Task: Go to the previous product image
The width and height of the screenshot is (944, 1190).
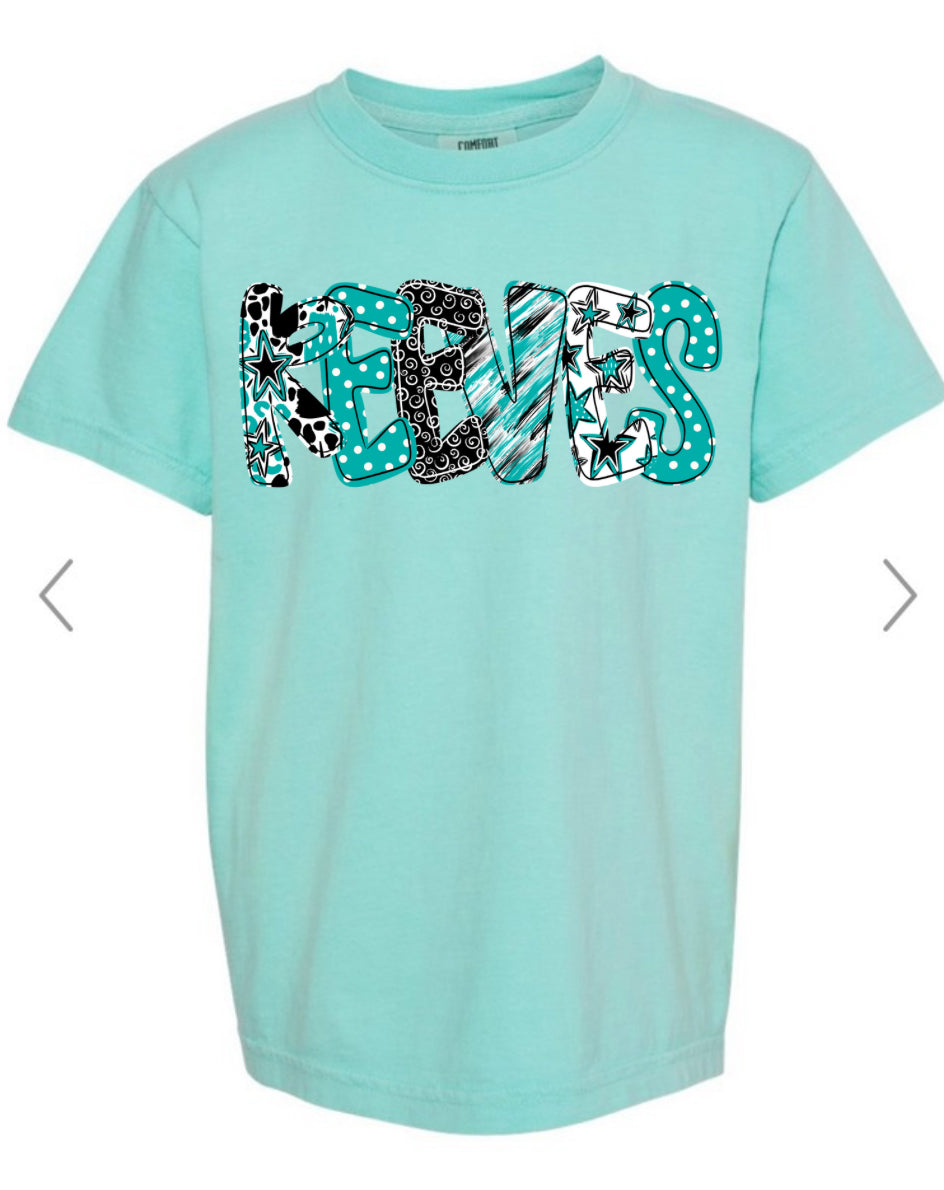Action: tap(56, 595)
